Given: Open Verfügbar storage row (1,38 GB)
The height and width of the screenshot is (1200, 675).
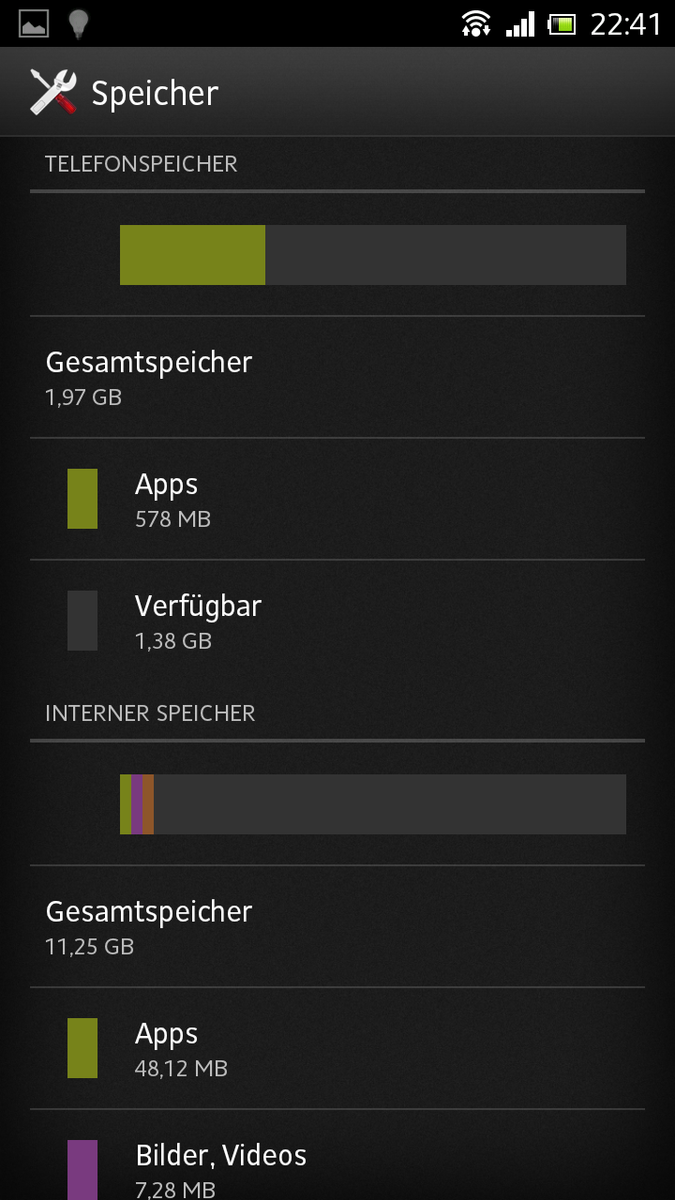Looking at the screenshot, I should [337, 621].
